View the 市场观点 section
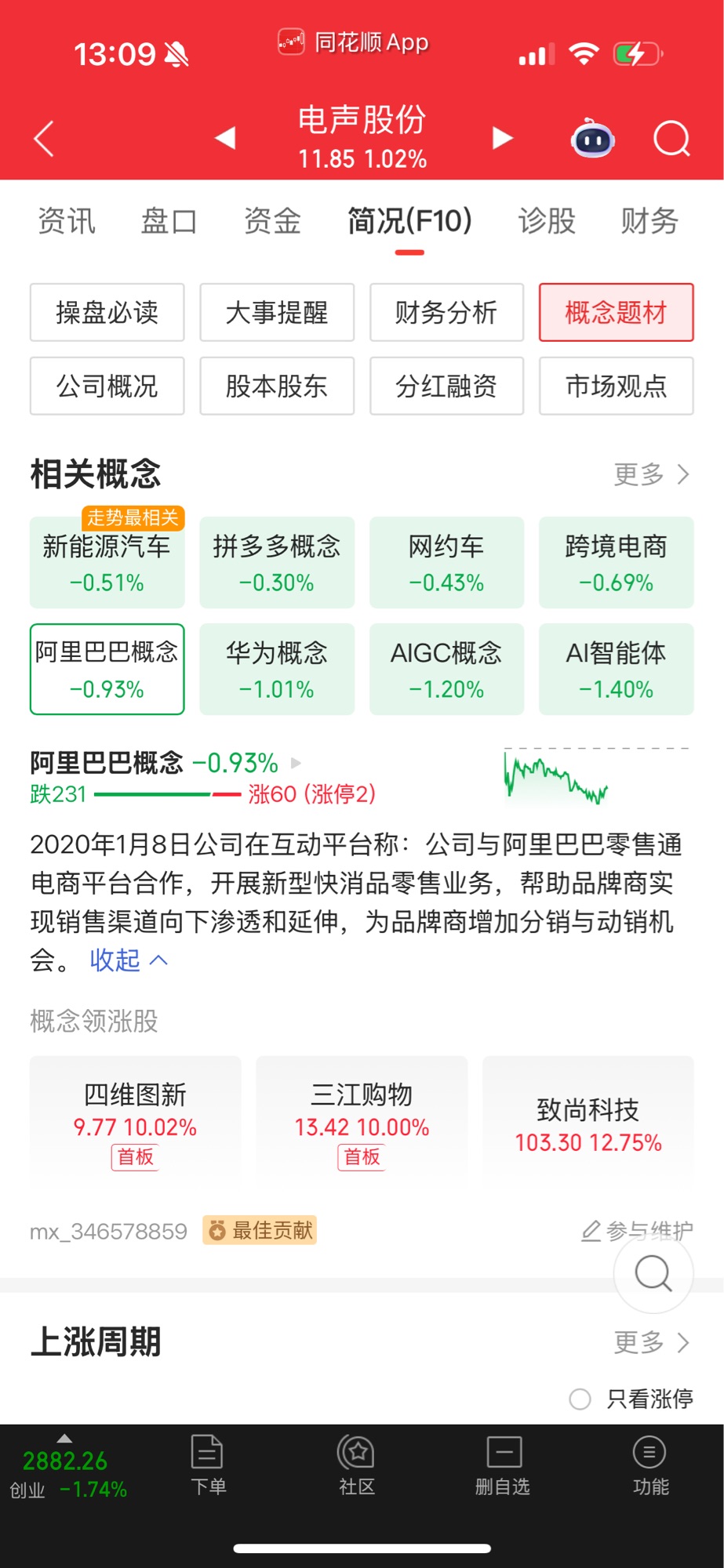 616,386
